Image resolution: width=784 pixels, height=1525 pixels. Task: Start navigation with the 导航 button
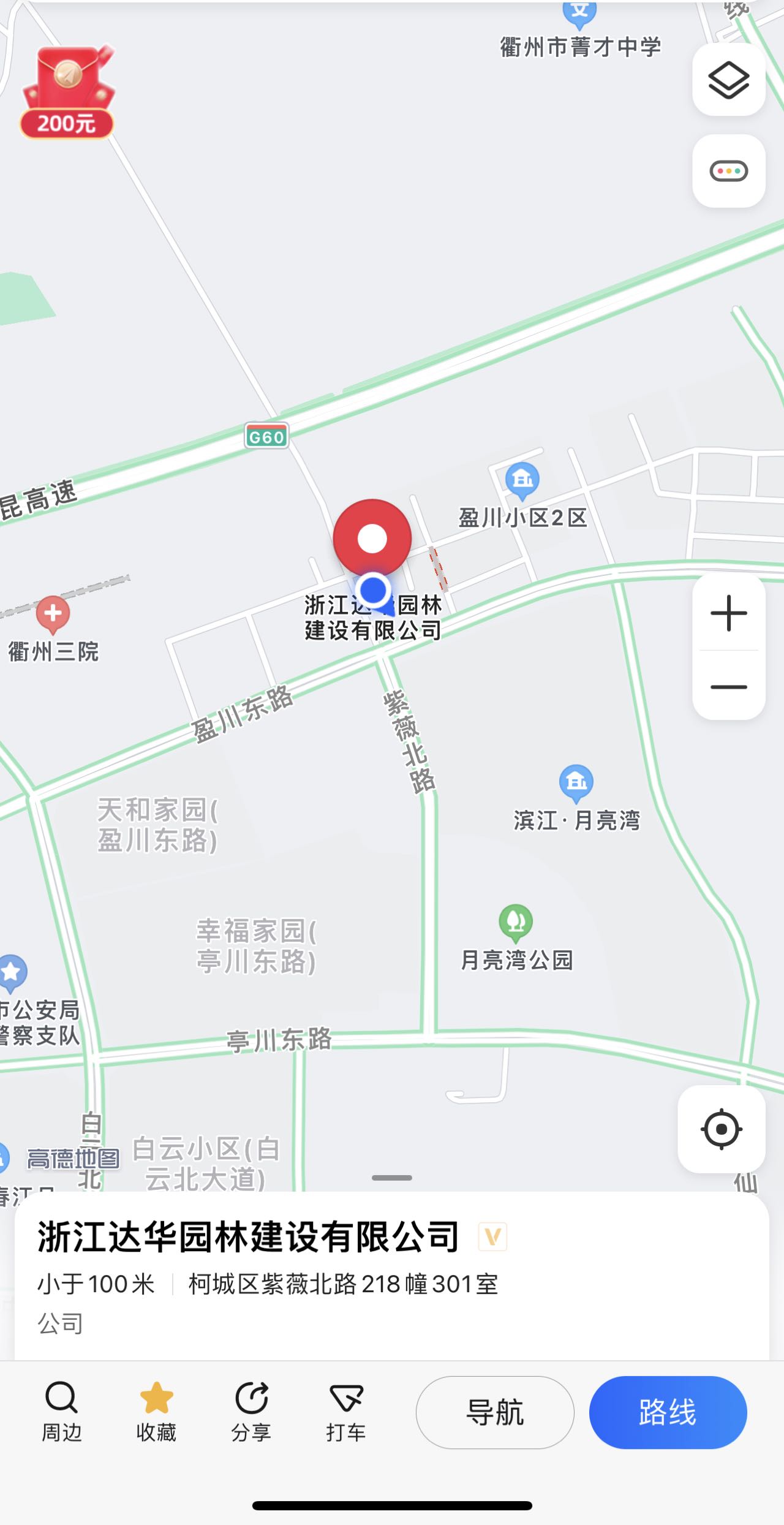click(495, 1412)
